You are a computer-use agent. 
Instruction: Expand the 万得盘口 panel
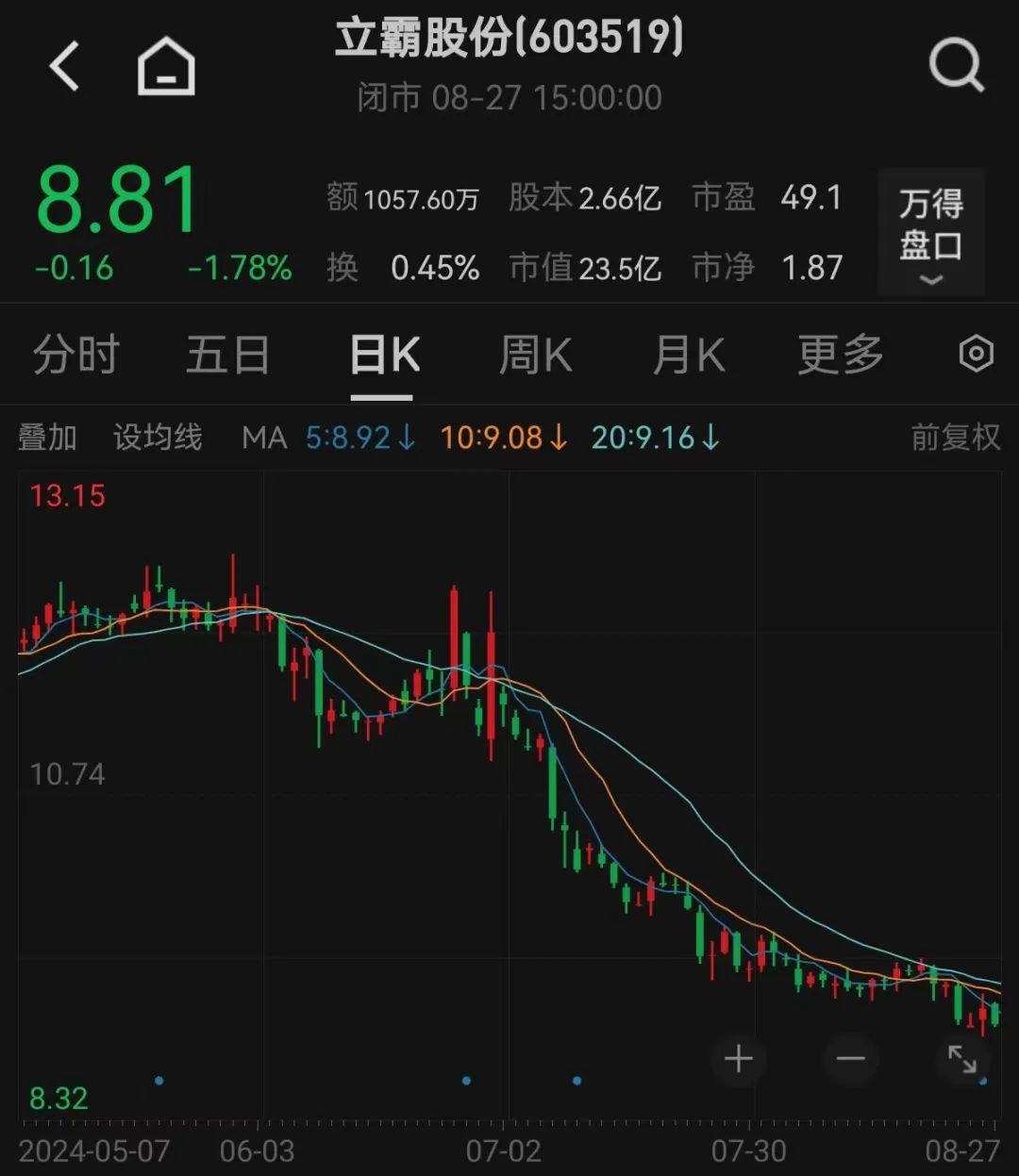930,233
